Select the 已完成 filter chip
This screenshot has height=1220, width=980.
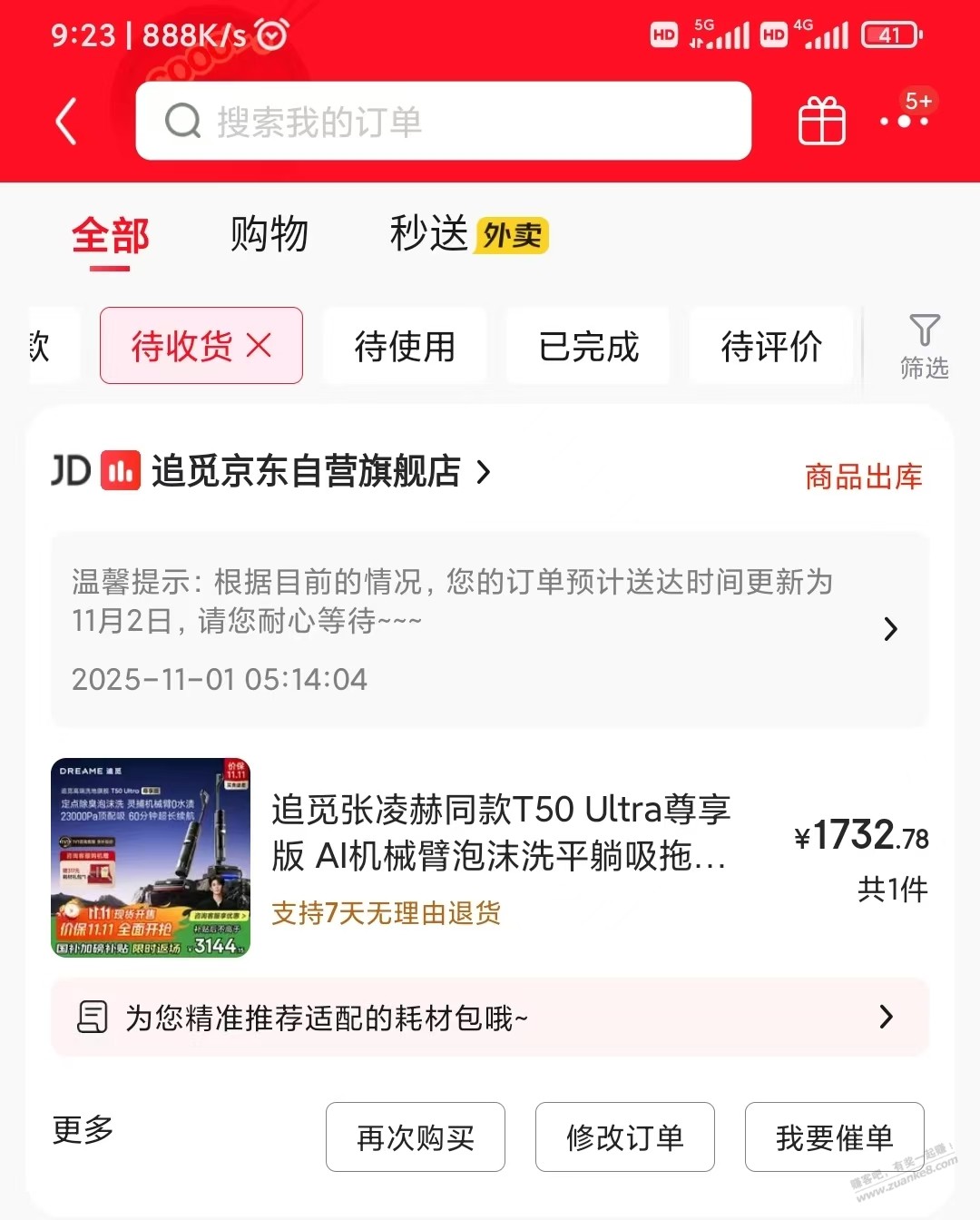click(x=588, y=346)
